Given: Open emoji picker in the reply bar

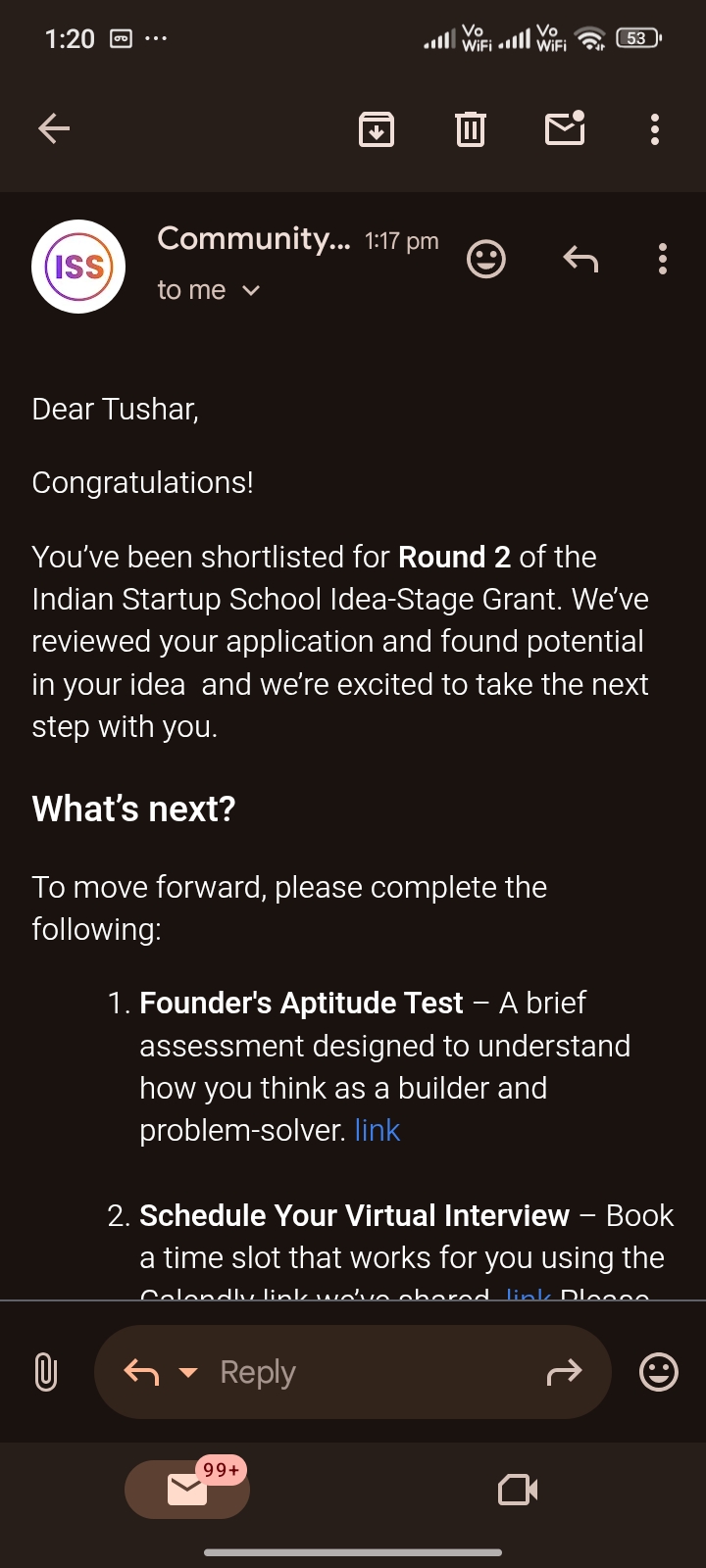Looking at the screenshot, I should point(659,1372).
